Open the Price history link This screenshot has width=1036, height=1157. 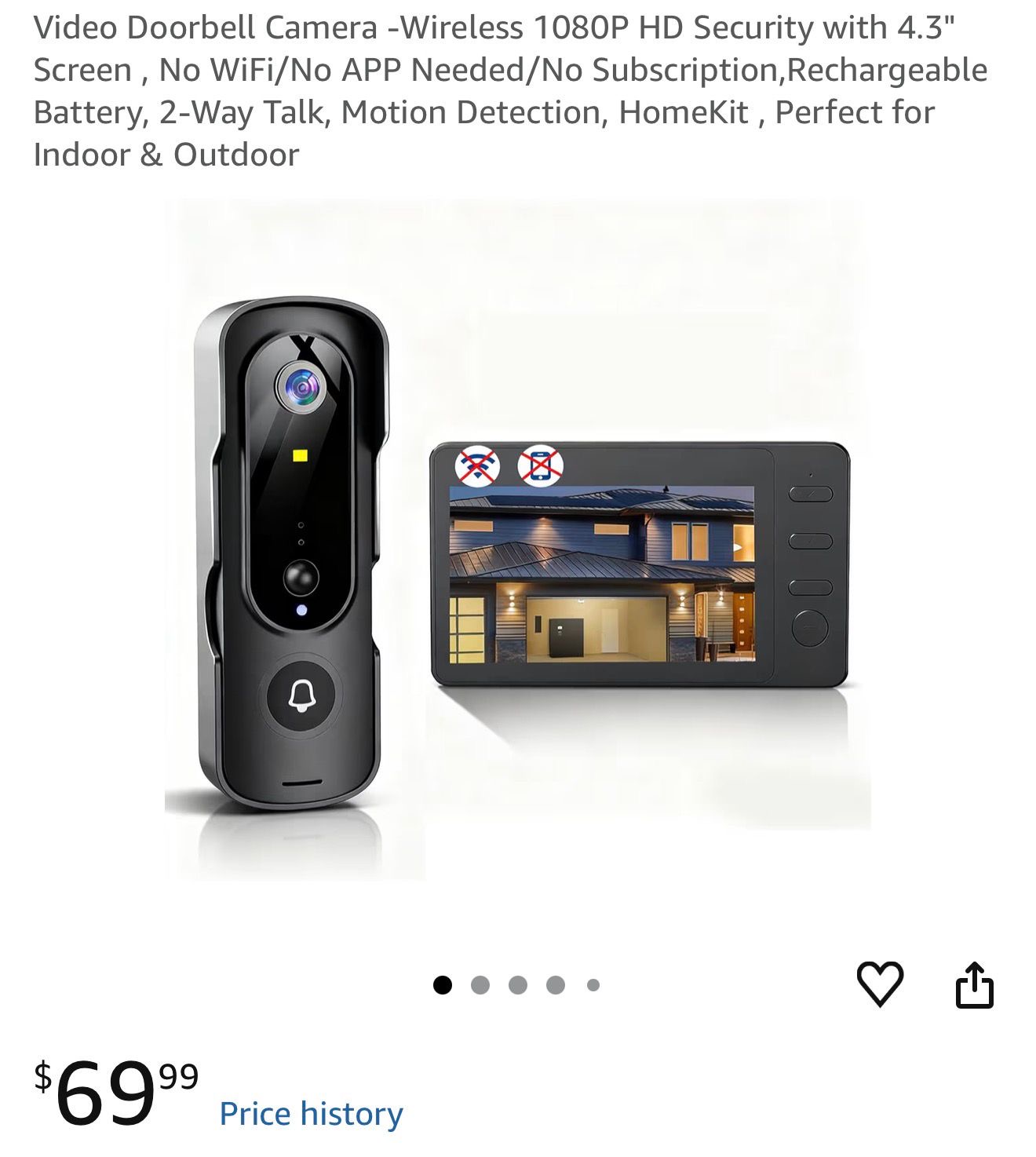[x=311, y=1113]
